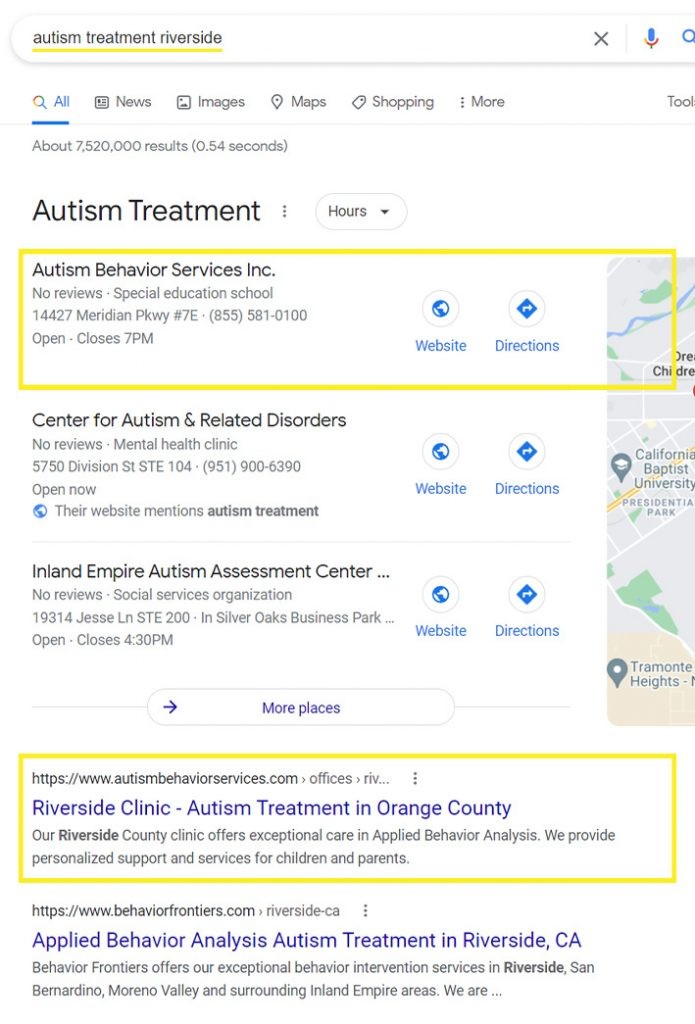Image resolution: width=695 pixels, height=1024 pixels.
Task: Open options next to Autism Treatment heading
Action: coord(285,211)
